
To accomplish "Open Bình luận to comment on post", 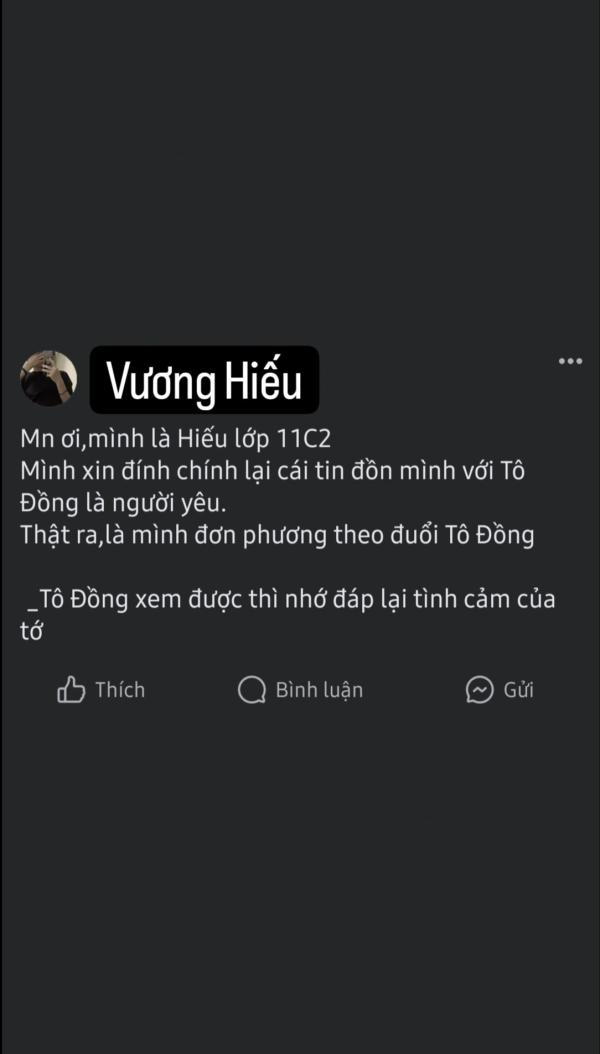I will pos(300,690).
